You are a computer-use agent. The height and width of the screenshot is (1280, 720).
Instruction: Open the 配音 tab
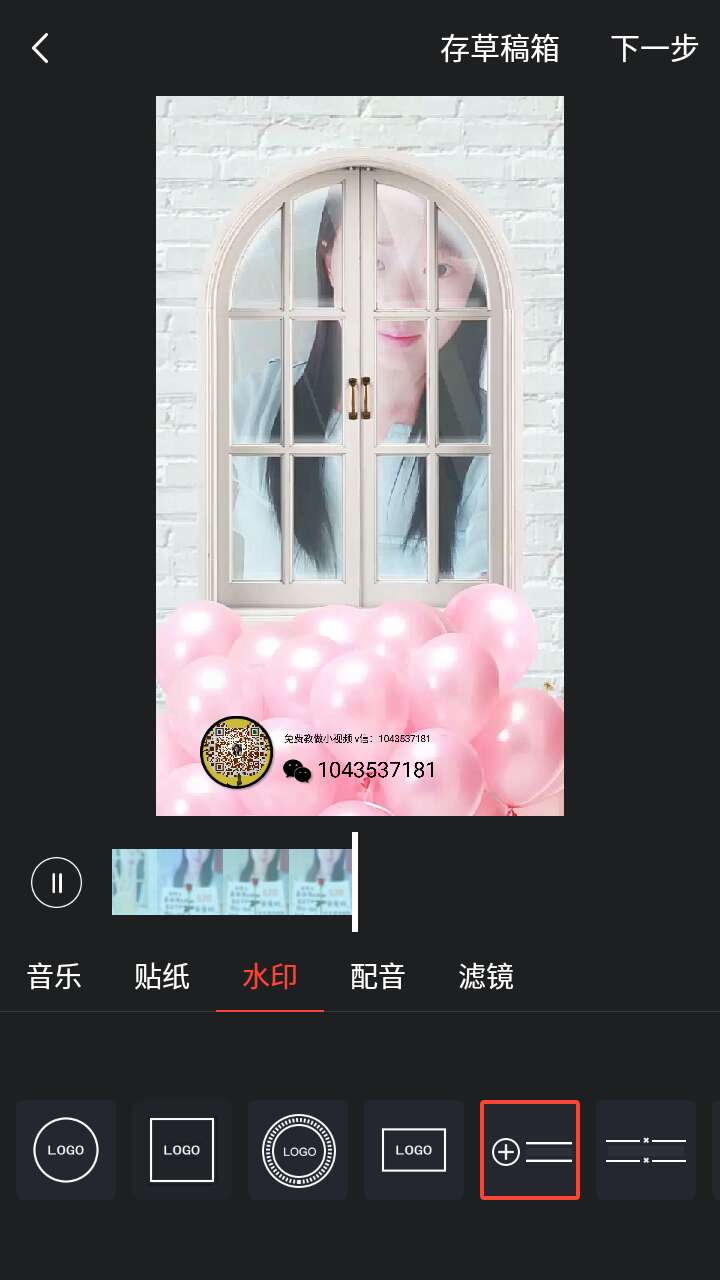(x=378, y=976)
